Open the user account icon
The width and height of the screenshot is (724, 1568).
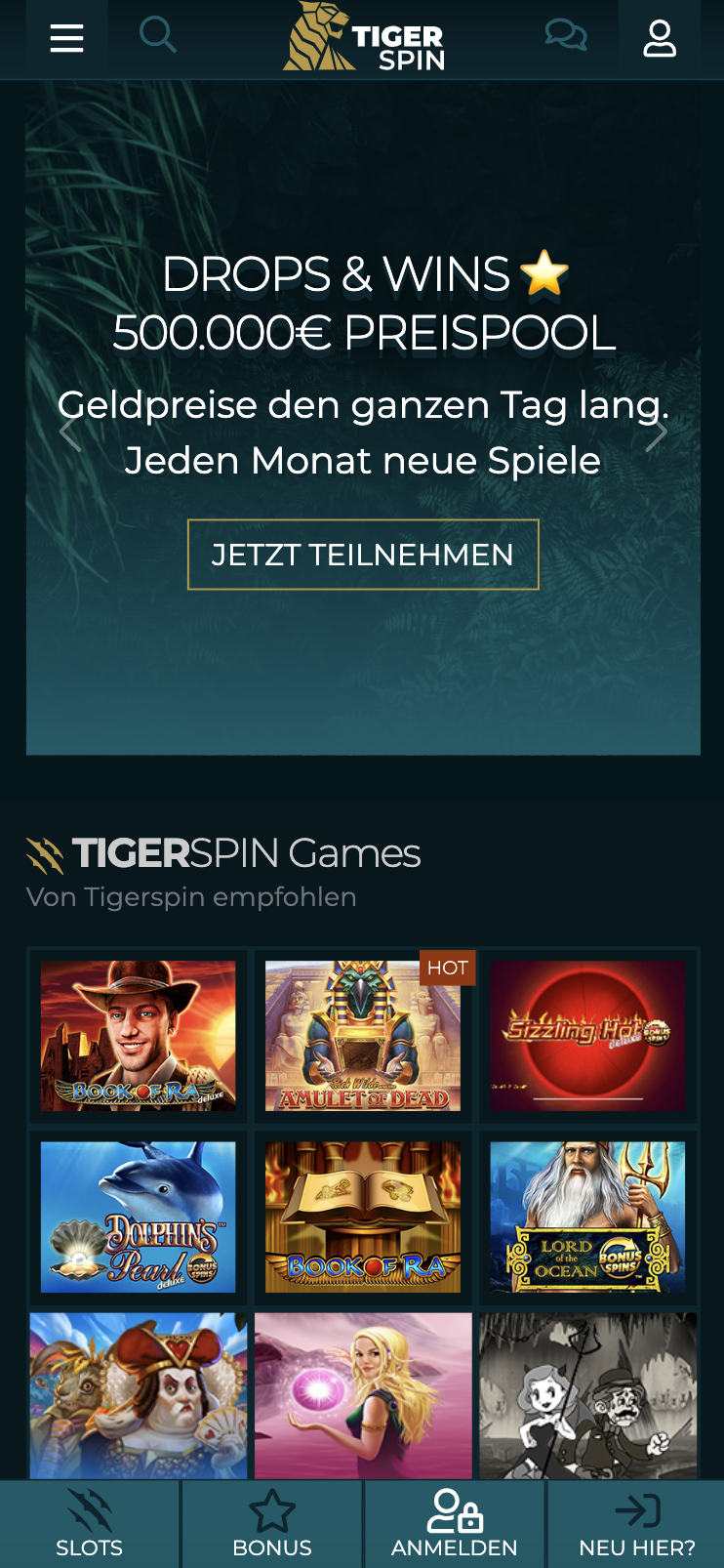point(660,39)
